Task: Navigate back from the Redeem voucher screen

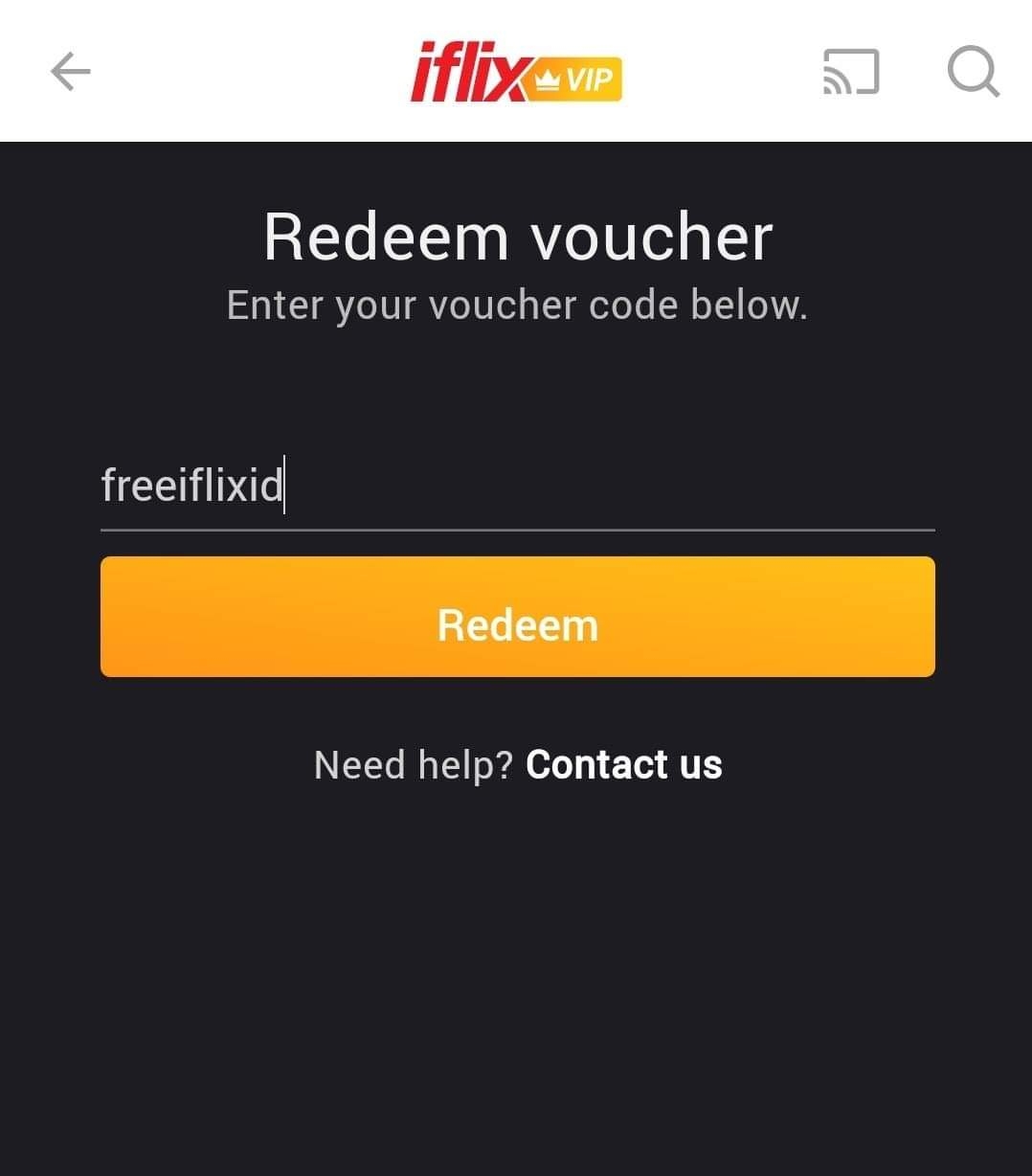Action: click(x=69, y=73)
